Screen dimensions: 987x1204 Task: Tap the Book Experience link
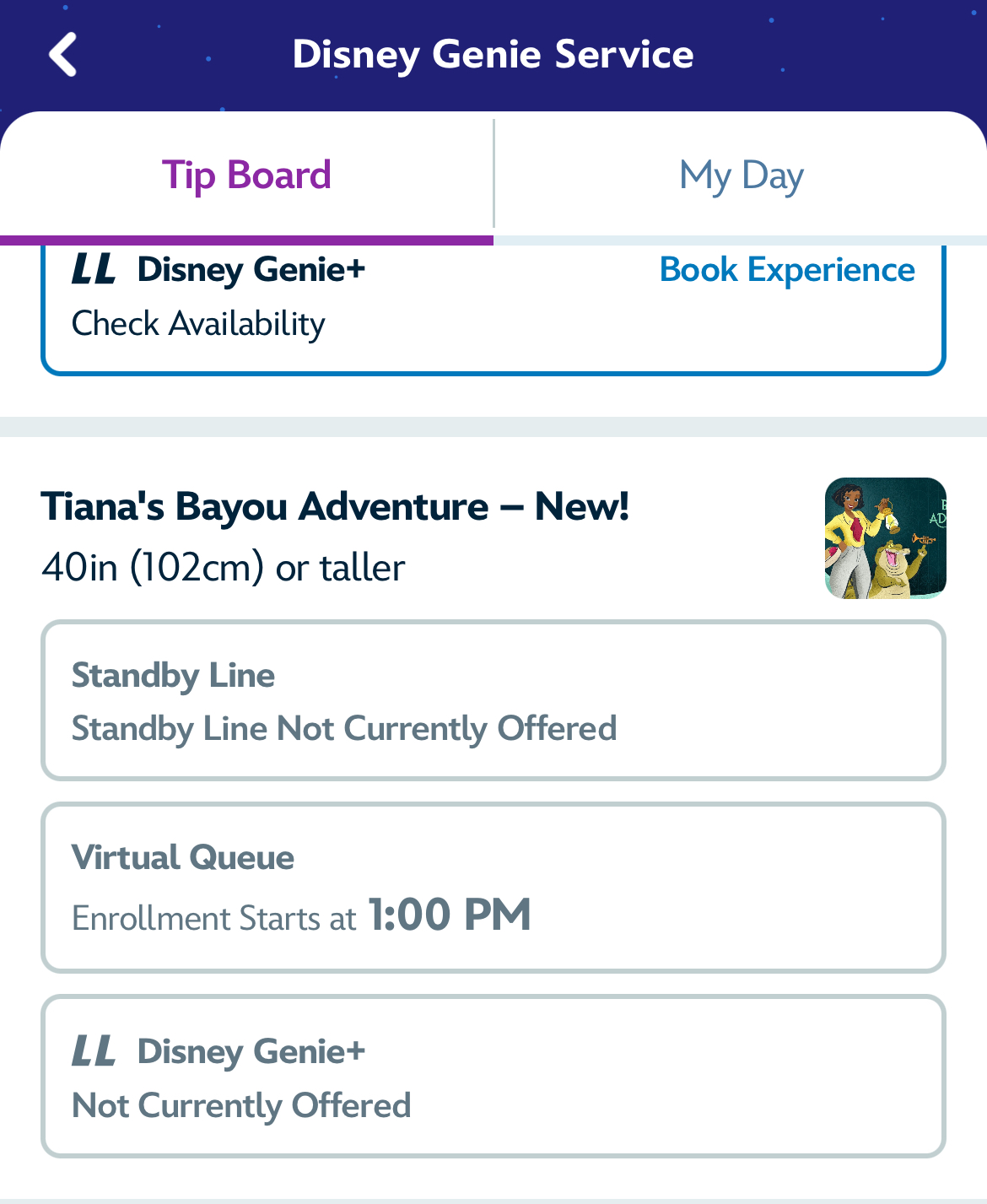(786, 270)
